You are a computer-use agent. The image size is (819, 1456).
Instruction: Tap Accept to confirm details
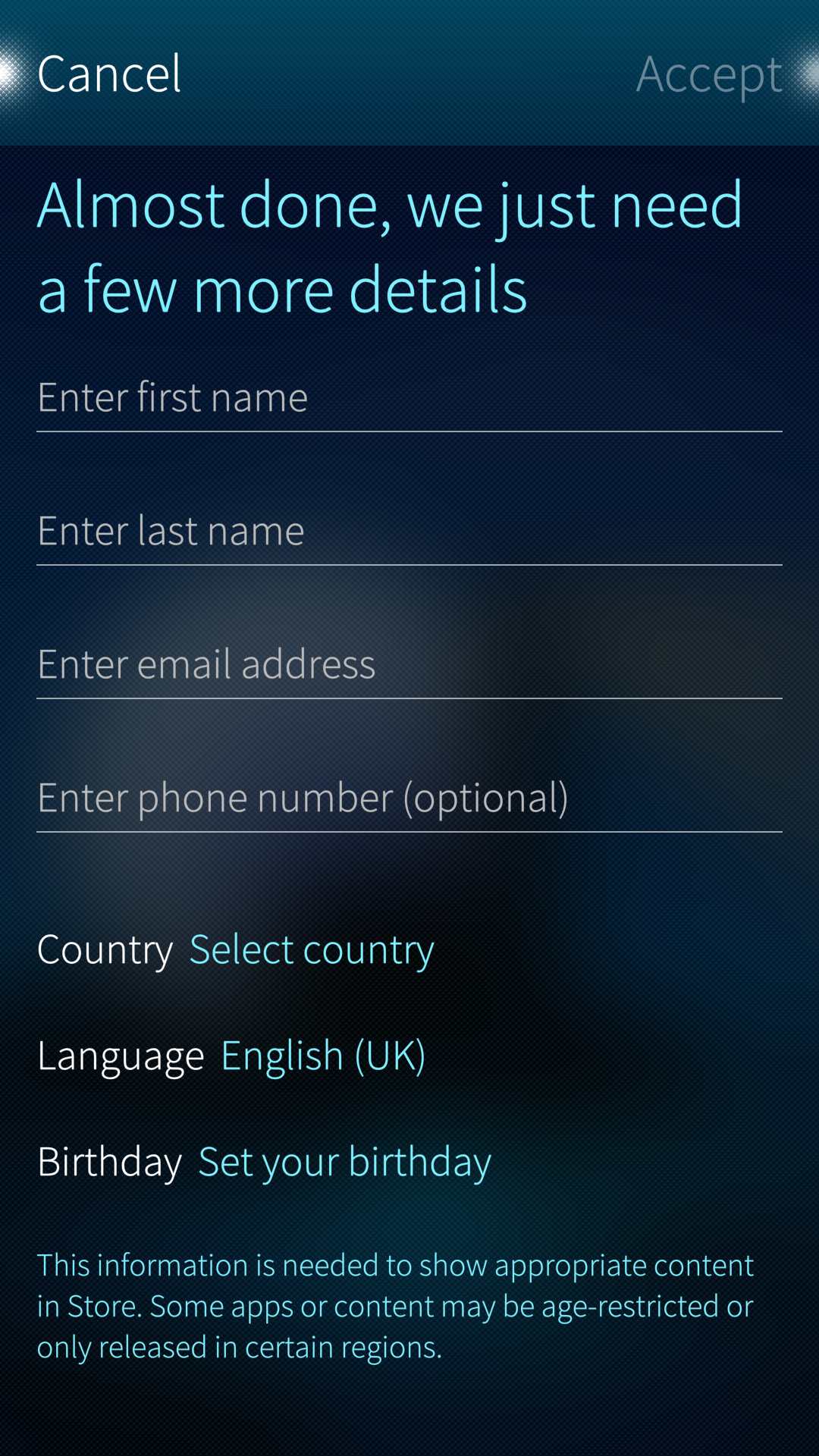click(708, 74)
